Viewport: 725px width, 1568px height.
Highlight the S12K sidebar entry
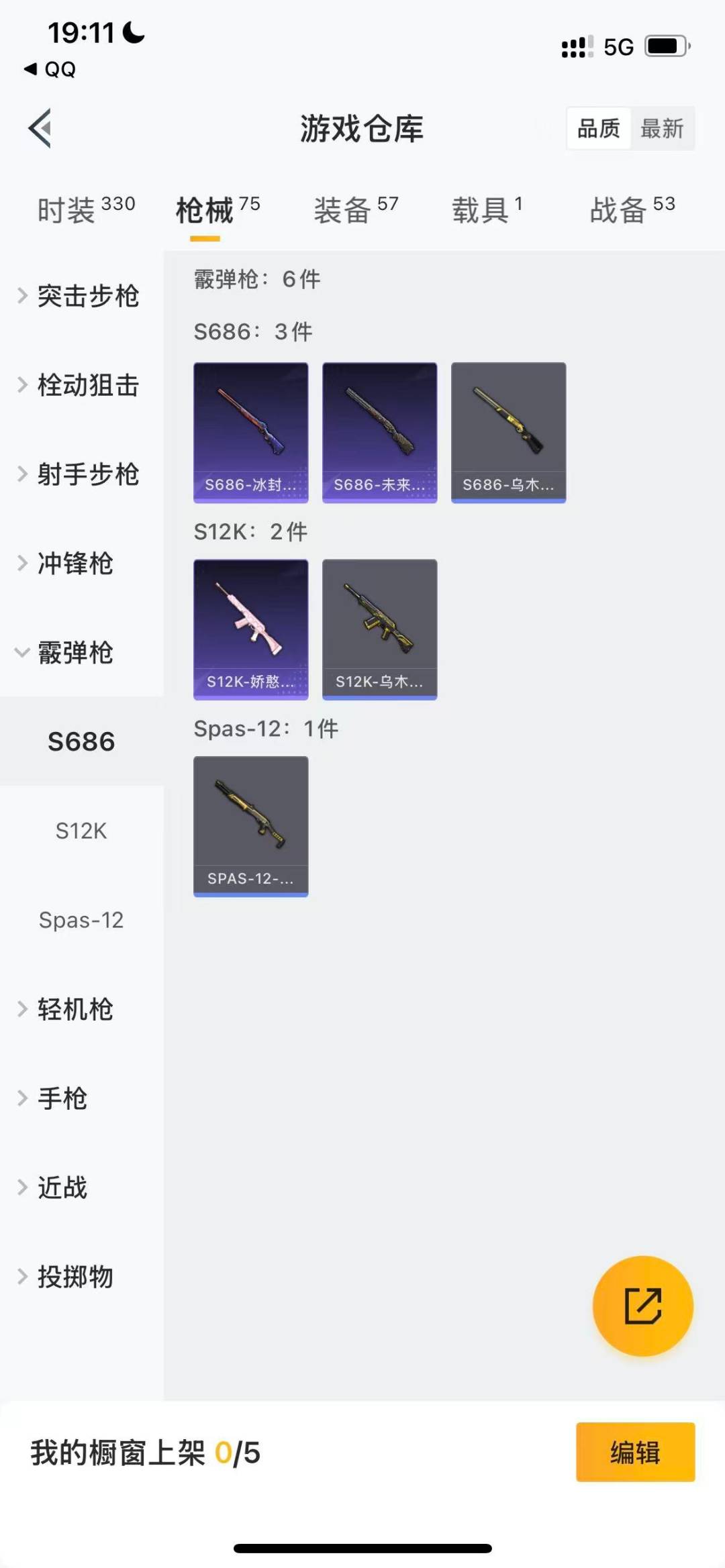[x=81, y=831]
